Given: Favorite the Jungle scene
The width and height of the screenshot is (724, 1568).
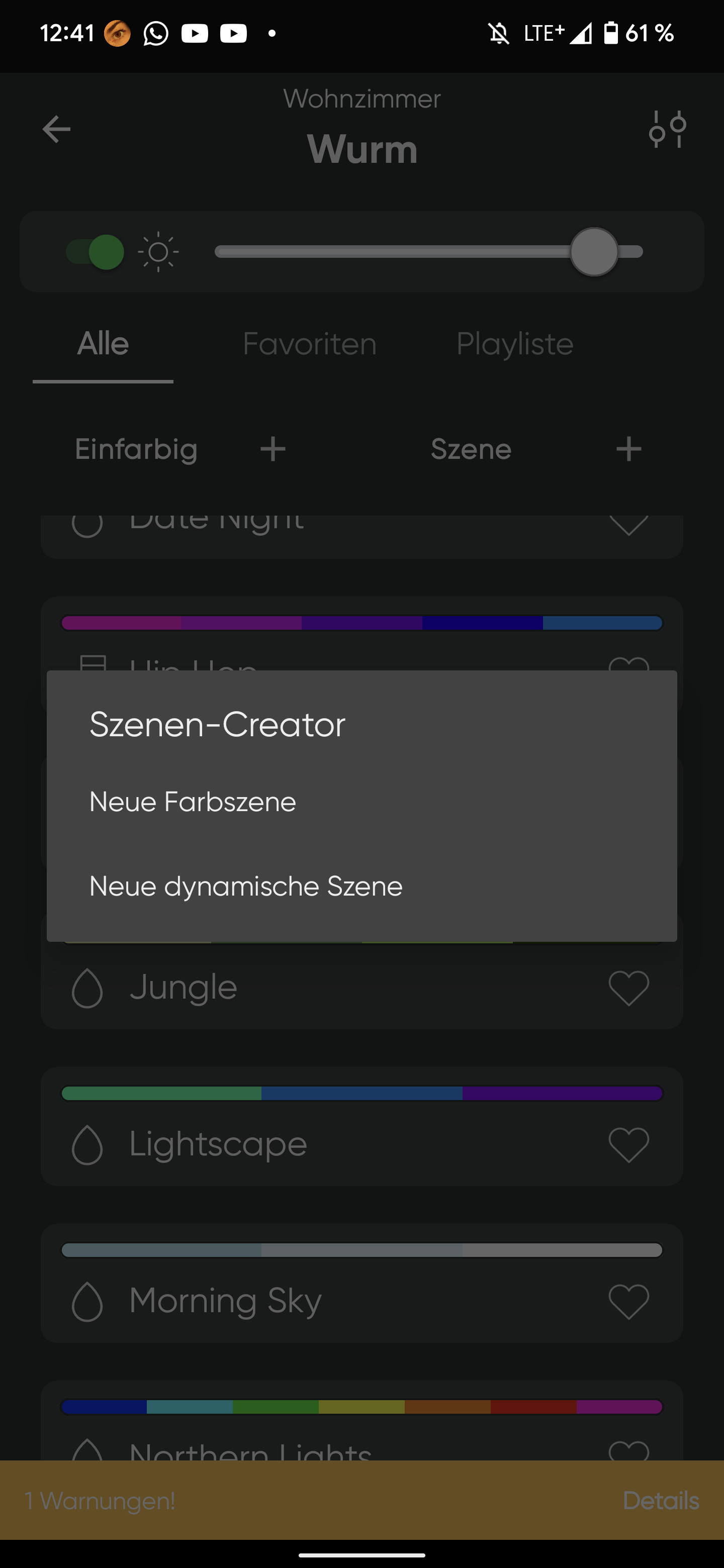Looking at the screenshot, I should point(628,988).
